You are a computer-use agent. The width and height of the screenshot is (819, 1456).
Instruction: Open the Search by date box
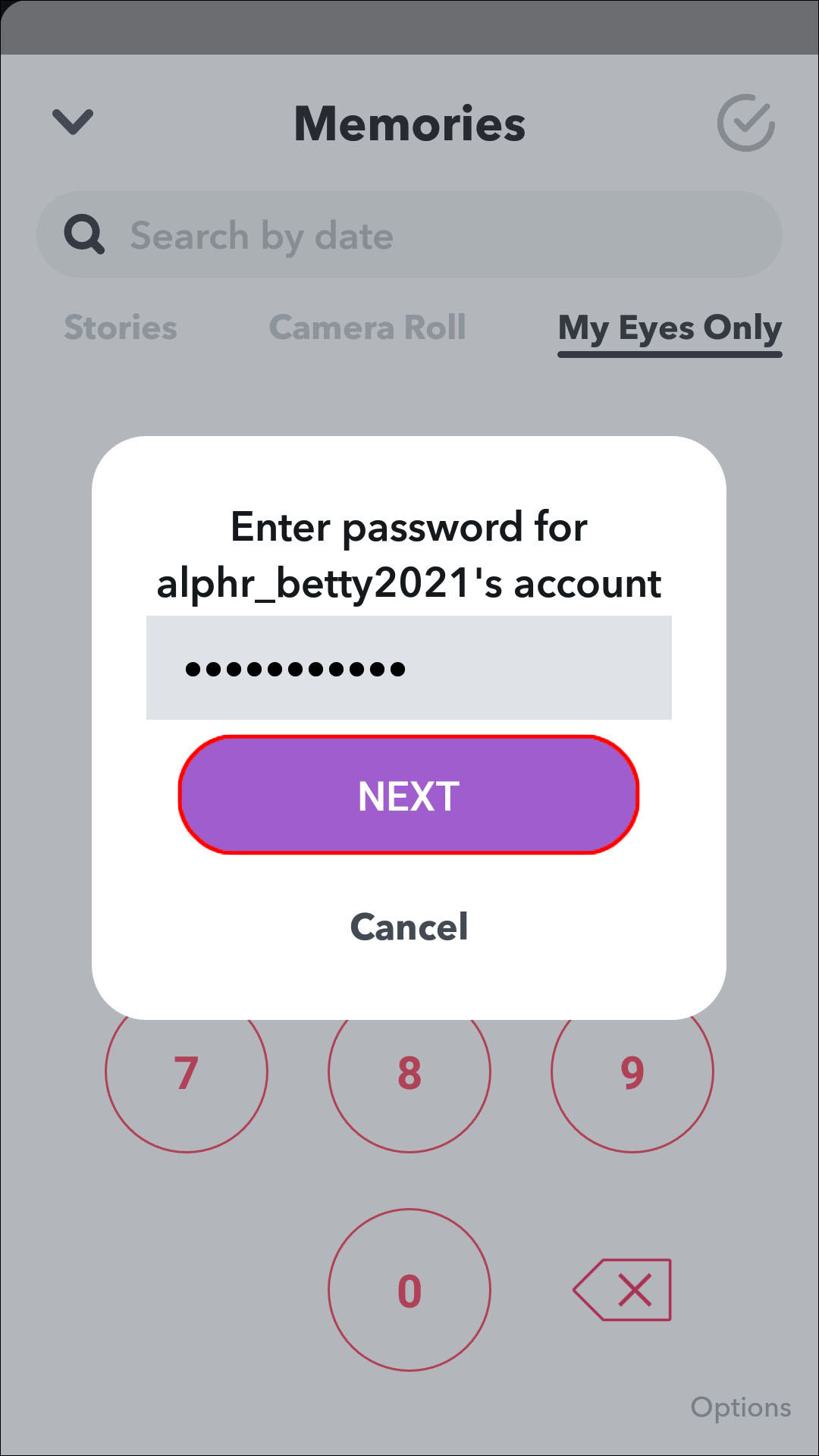pos(409,235)
